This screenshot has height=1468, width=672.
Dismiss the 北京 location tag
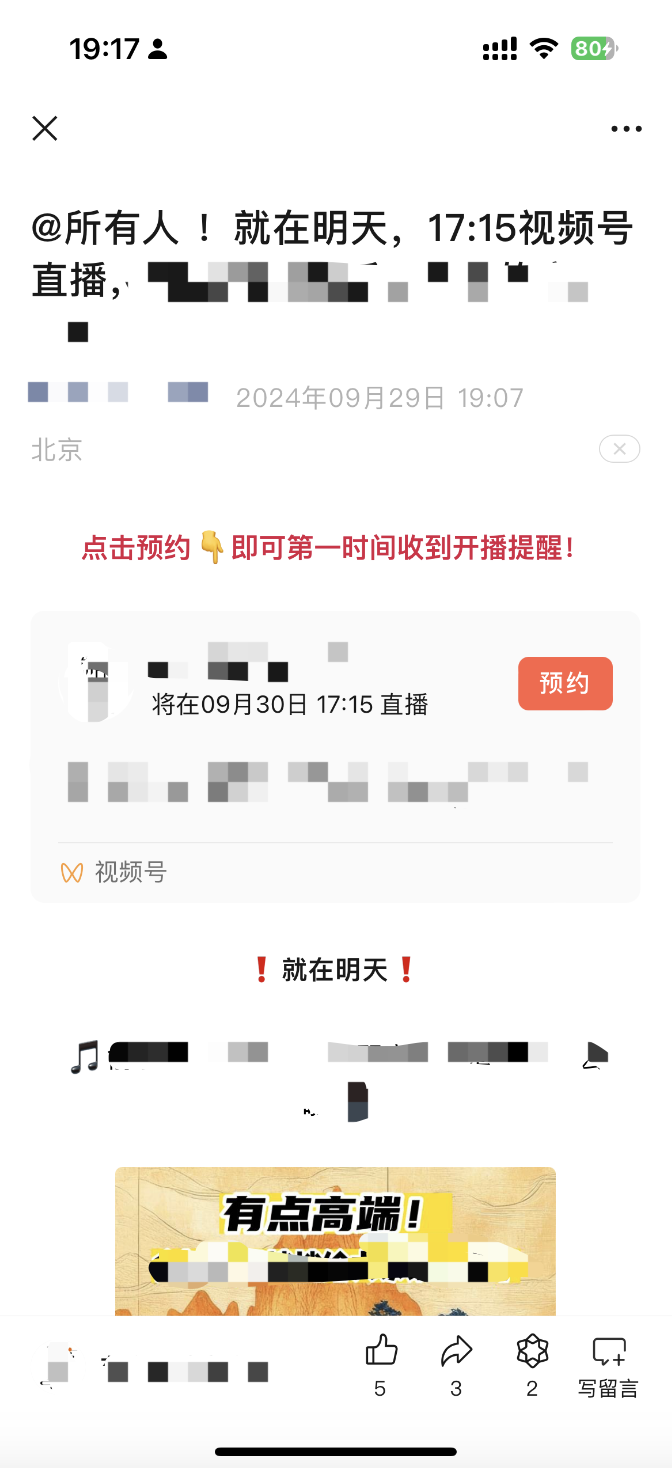619,449
